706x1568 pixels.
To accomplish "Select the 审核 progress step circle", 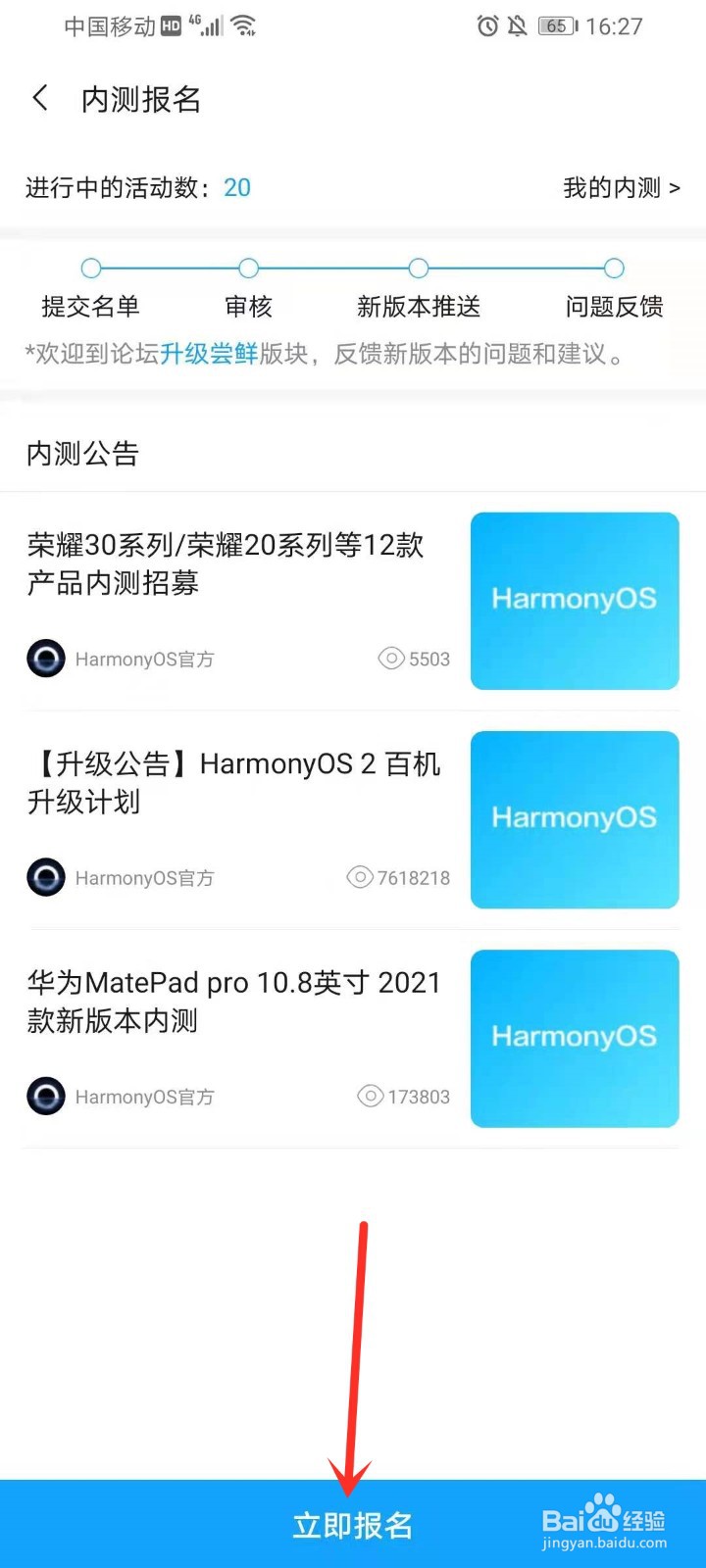I will point(248,268).
